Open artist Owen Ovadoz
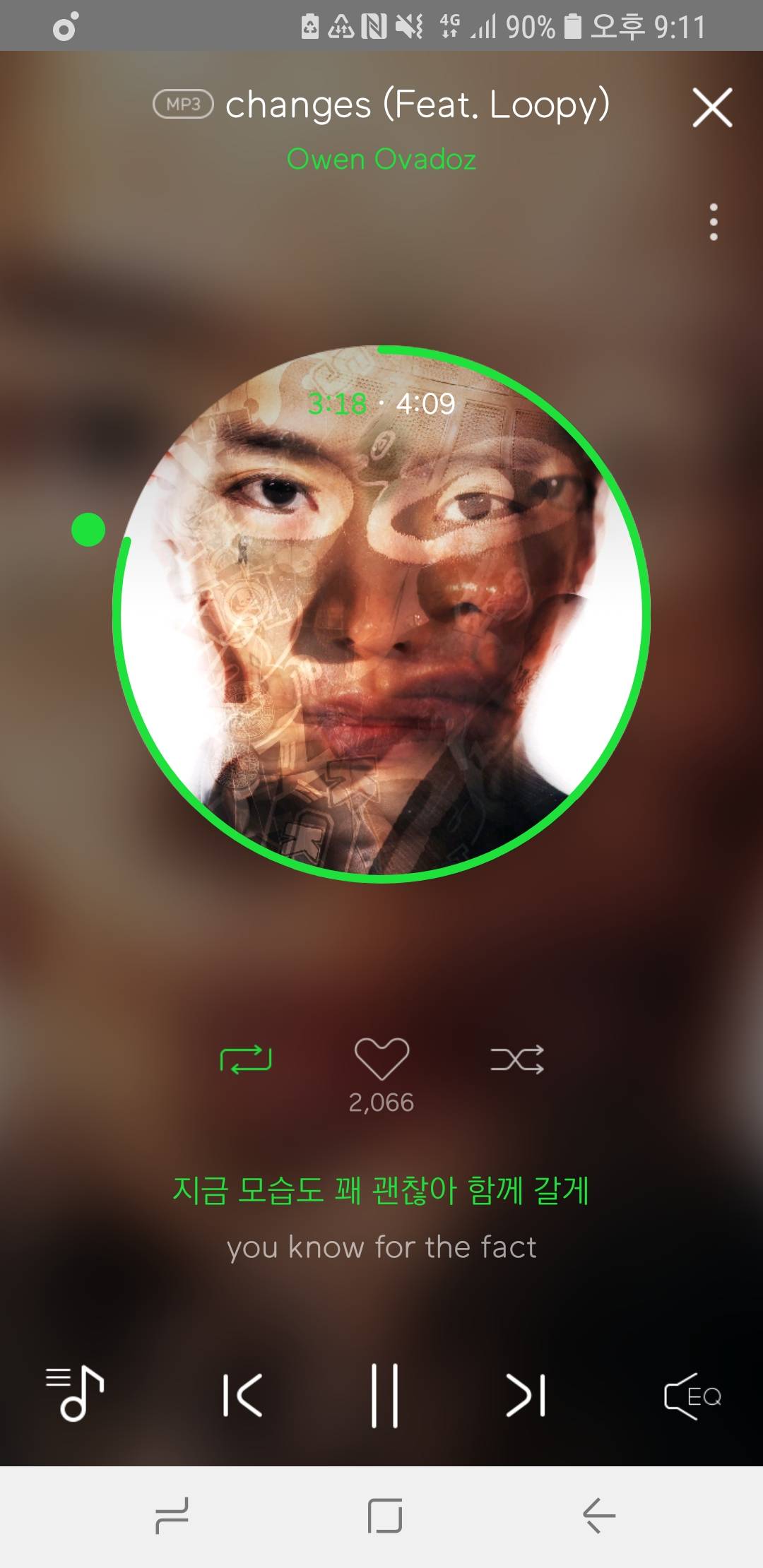Viewport: 763px width, 1568px height. [x=381, y=160]
